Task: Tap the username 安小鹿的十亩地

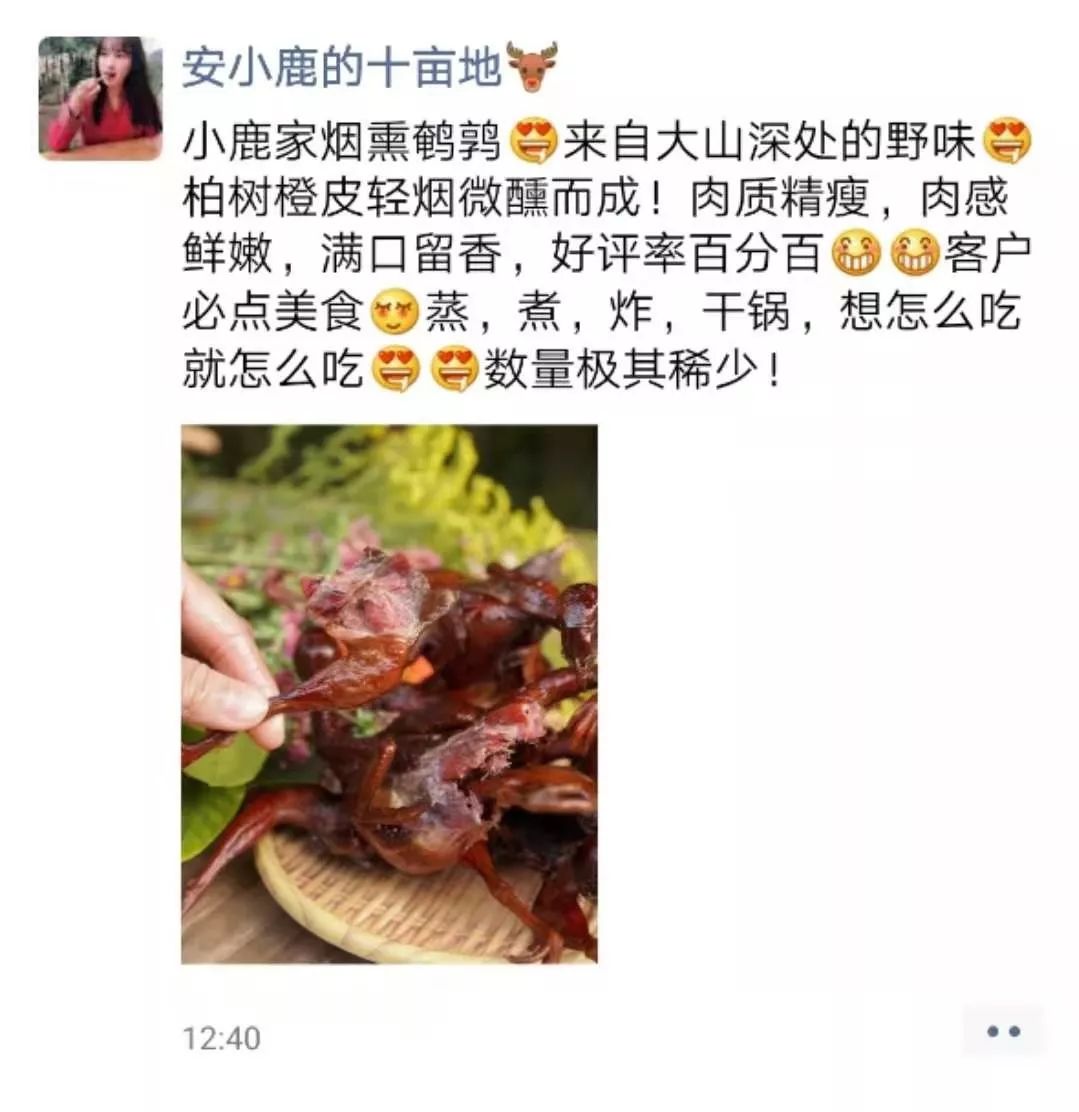Action: [343, 68]
